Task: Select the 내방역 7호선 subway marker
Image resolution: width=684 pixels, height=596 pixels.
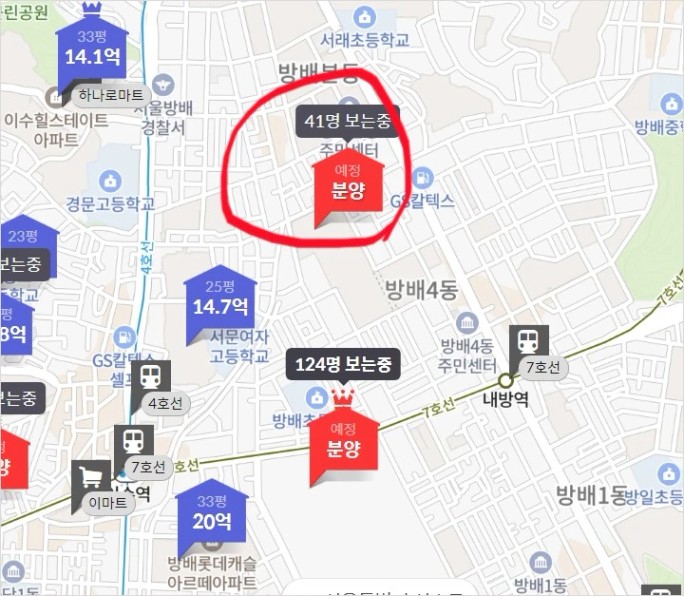Action: coord(526,343)
